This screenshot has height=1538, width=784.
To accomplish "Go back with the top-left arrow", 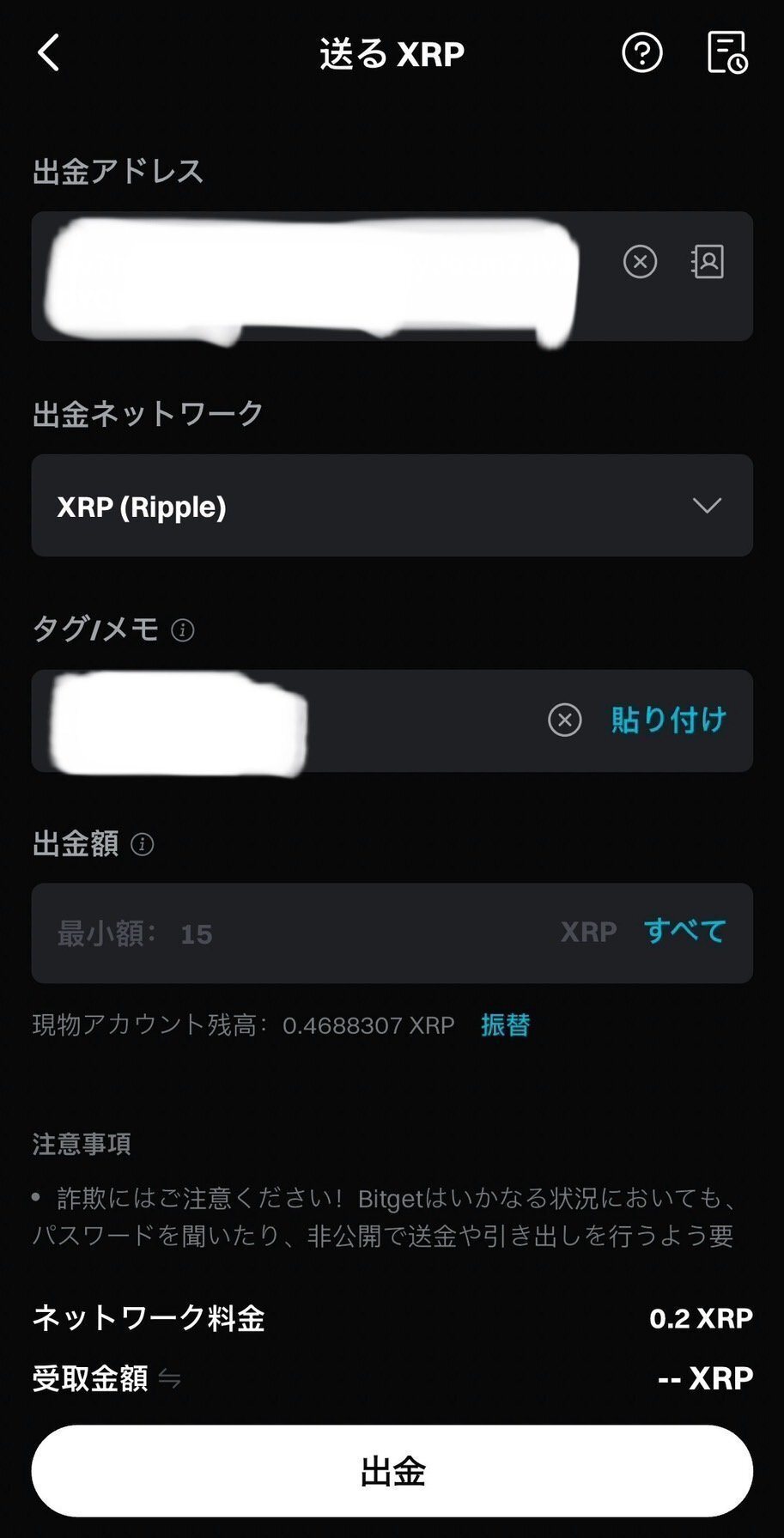I will [x=49, y=53].
